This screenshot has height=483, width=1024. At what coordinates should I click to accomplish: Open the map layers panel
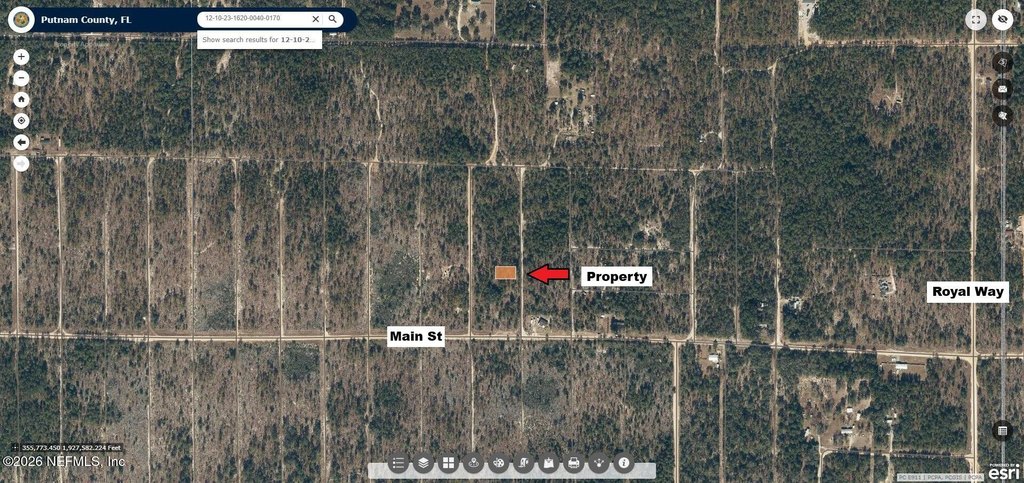(424, 463)
